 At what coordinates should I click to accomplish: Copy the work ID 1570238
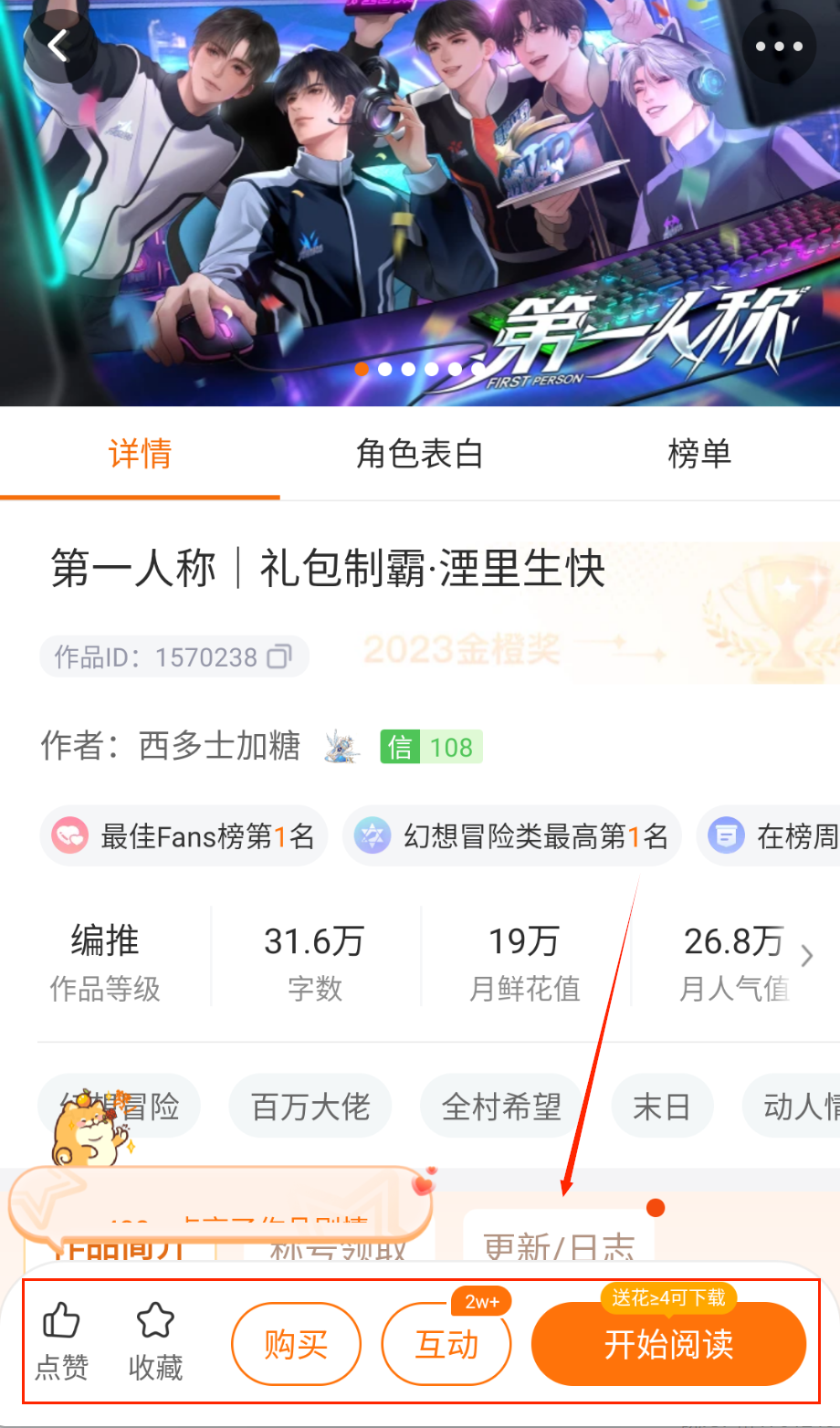point(278,656)
